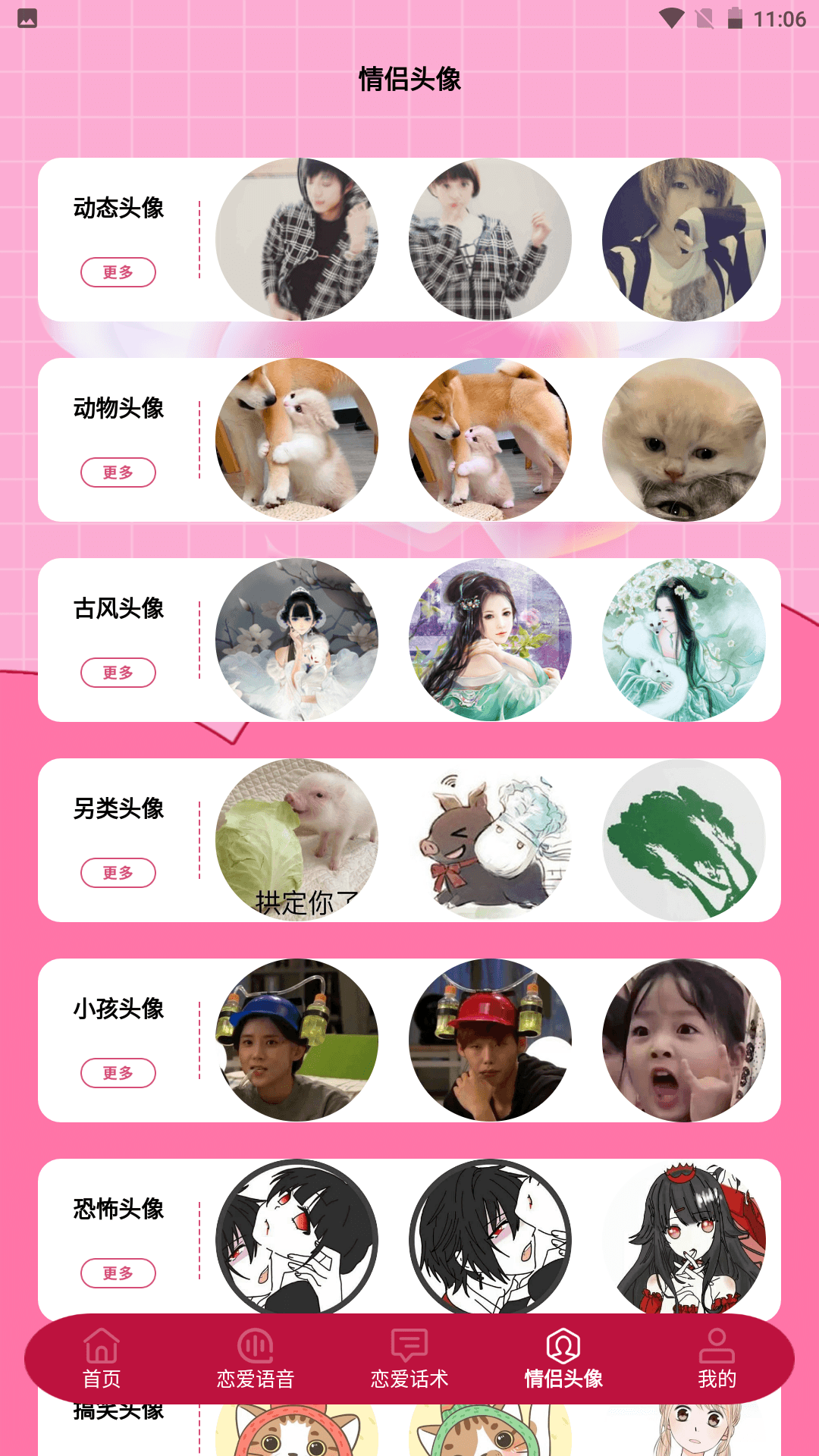
Task: Tap 更多 under 小孩头像
Action: (x=118, y=1073)
